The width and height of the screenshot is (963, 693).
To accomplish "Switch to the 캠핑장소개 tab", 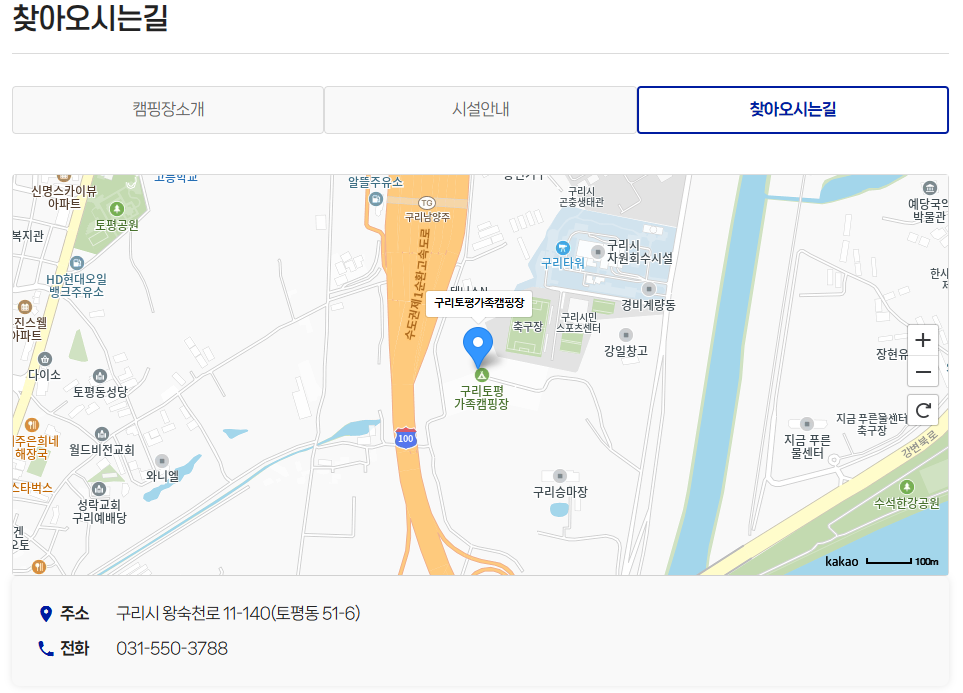I will coord(168,110).
